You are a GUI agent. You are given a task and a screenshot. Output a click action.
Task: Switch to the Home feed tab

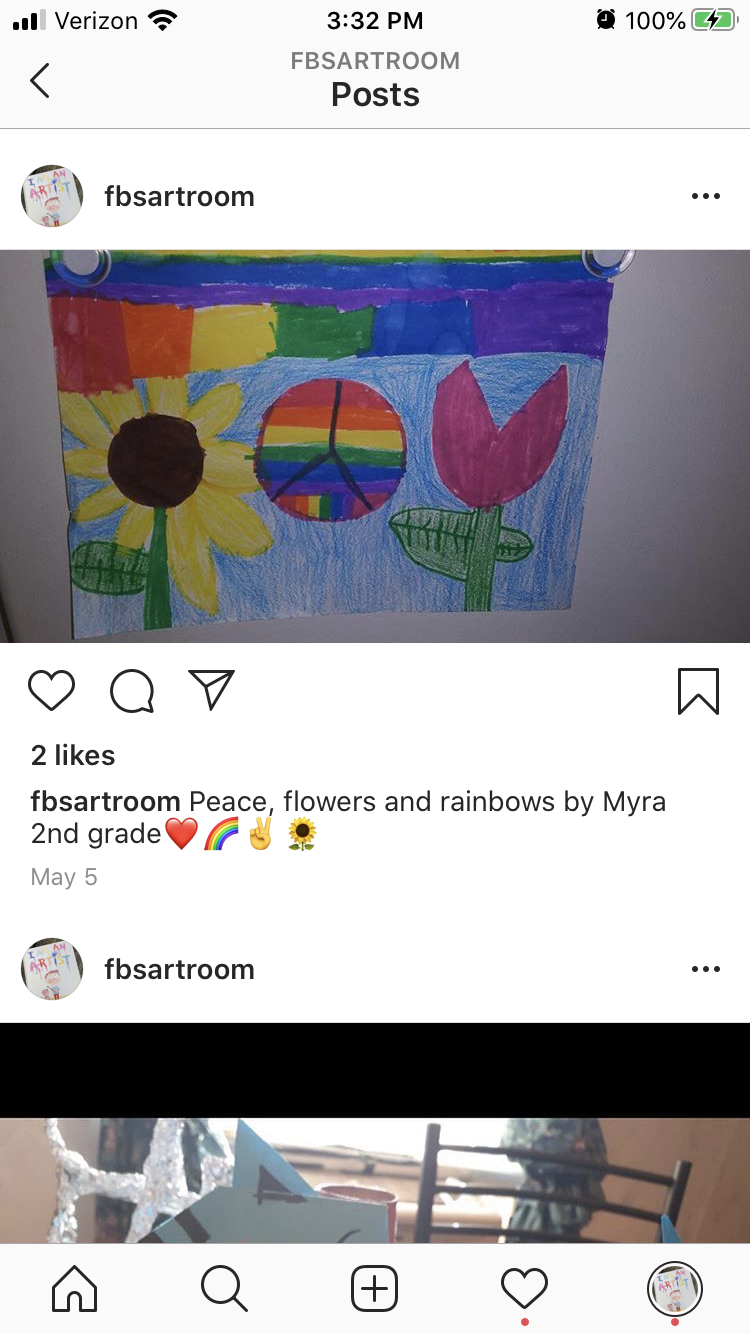point(75,1289)
